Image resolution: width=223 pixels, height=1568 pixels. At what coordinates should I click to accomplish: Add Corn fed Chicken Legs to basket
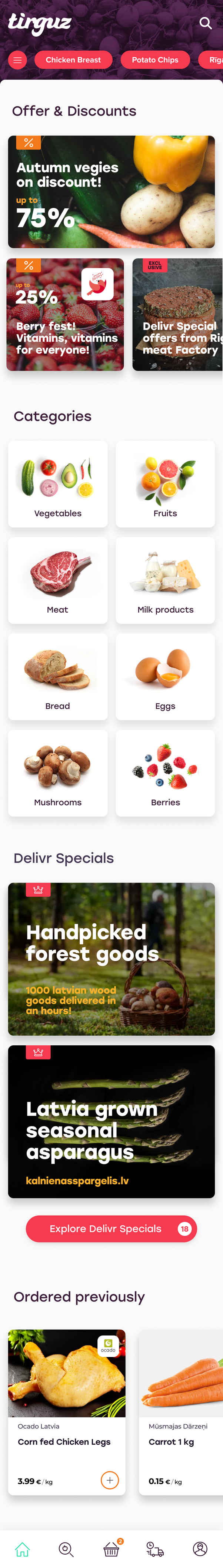(x=110, y=1480)
